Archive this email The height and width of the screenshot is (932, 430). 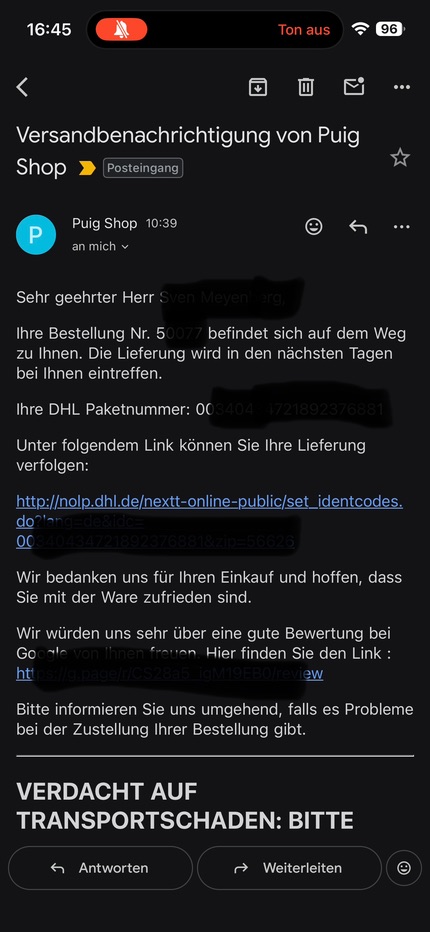click(258, 87)
